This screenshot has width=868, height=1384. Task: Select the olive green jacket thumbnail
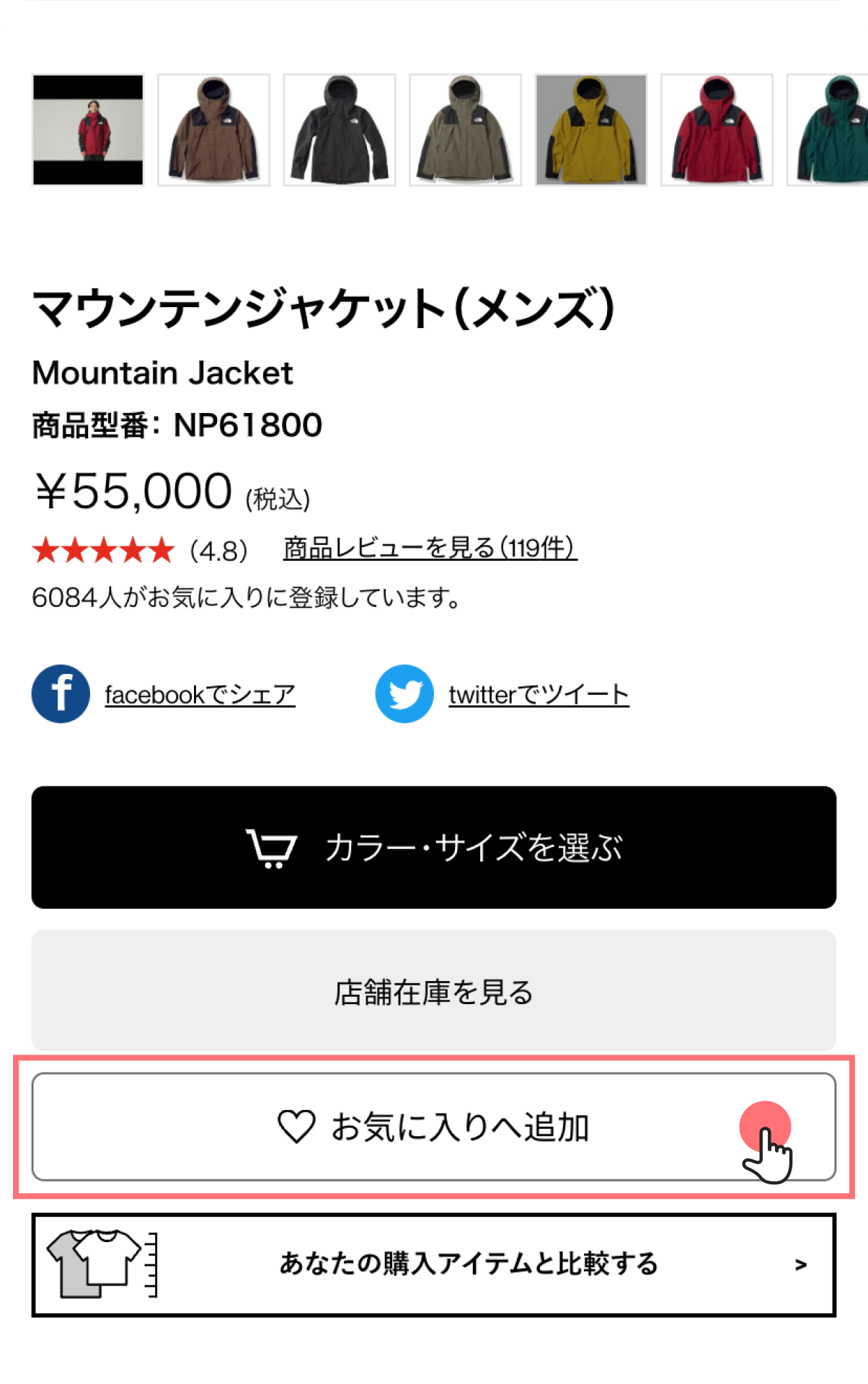coord(465,130)
